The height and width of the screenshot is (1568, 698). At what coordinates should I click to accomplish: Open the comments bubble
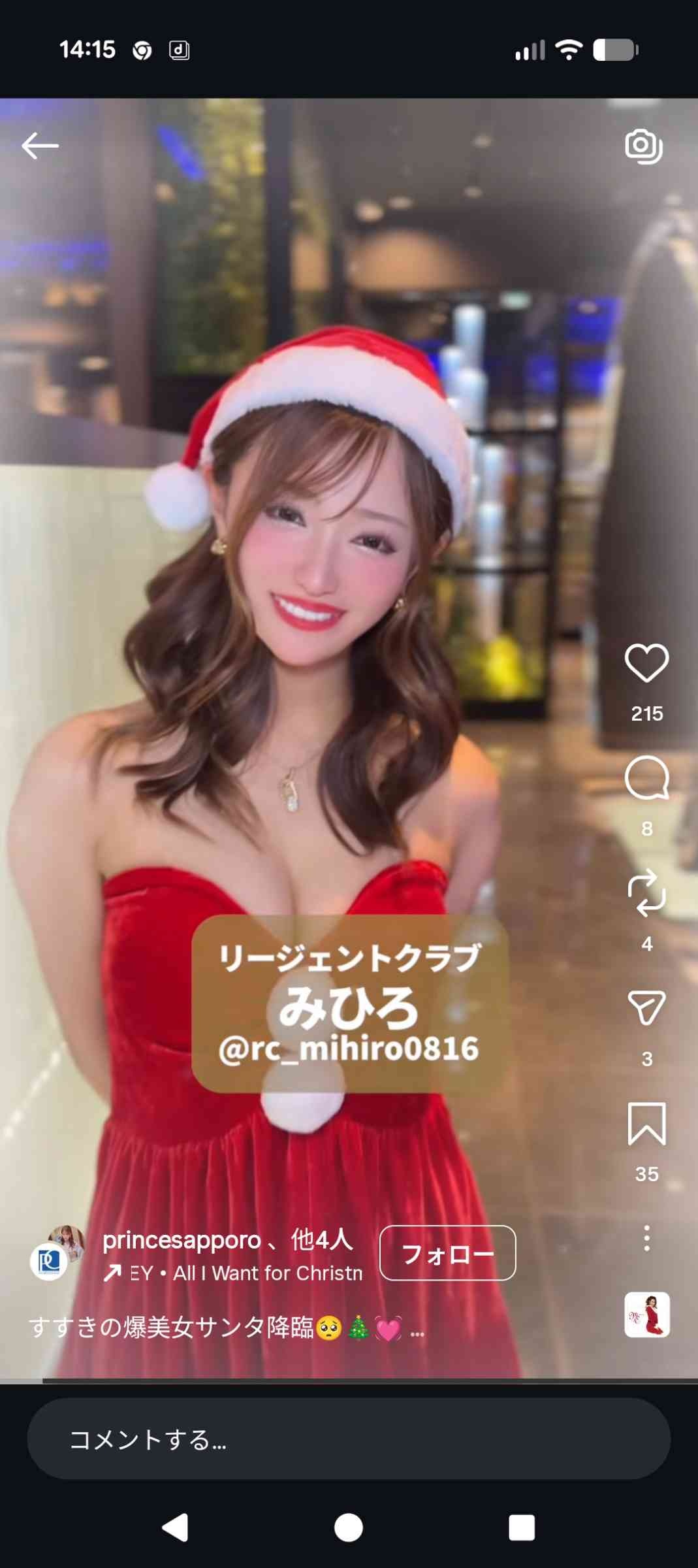coord(646,778)
